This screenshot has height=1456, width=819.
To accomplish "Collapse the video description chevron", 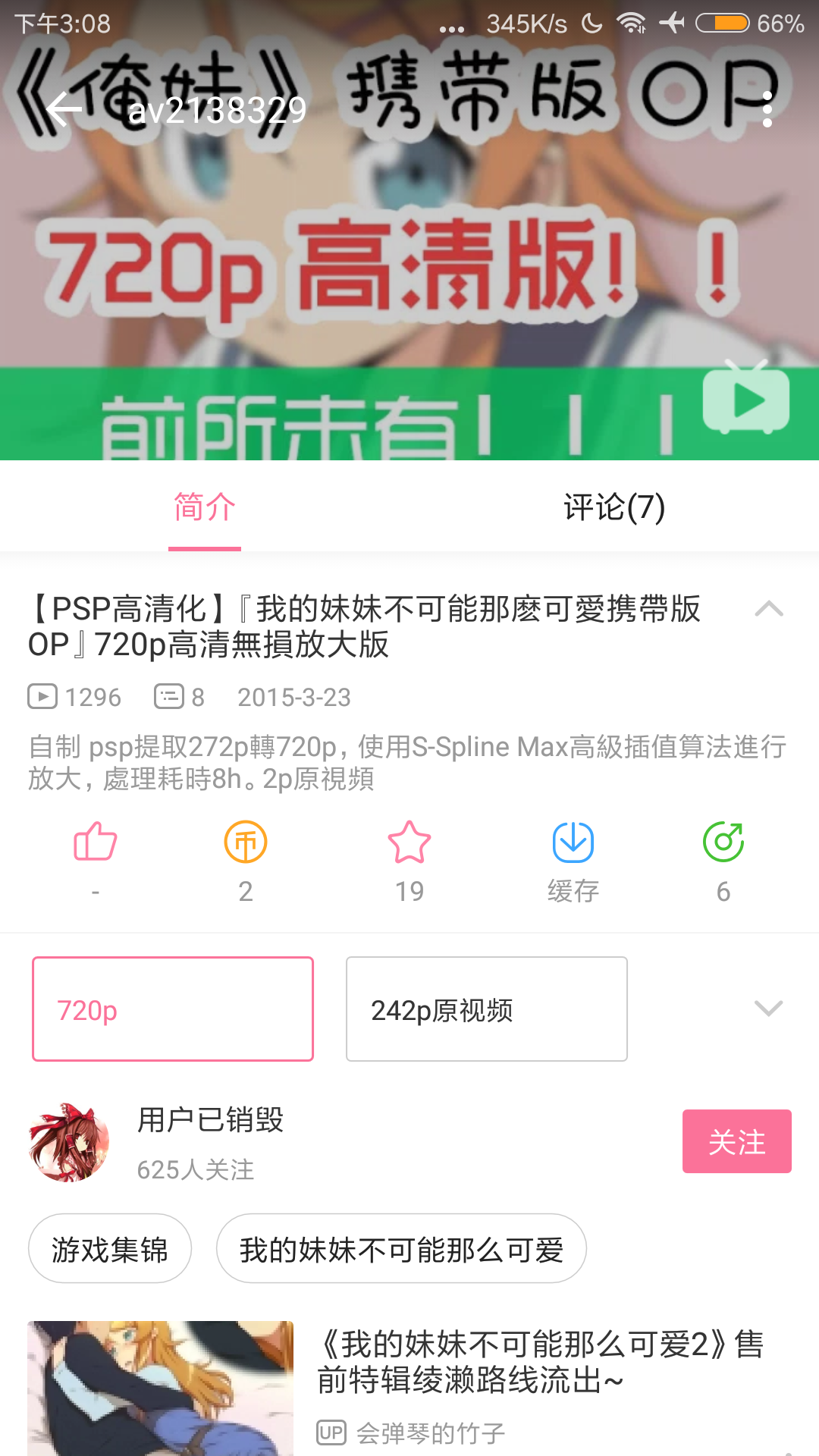I will click(x=769, y=609).
